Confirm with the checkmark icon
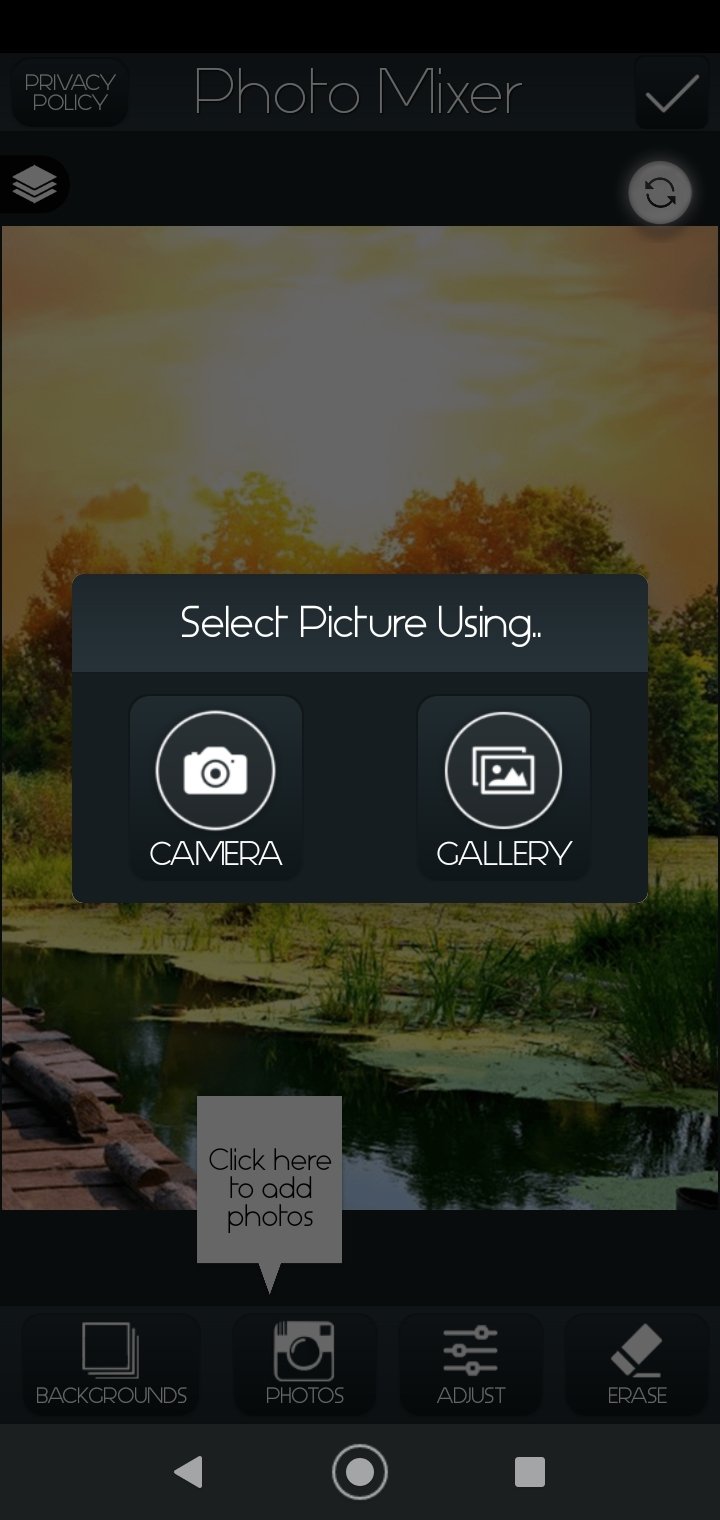 click(x=672, y=93)
